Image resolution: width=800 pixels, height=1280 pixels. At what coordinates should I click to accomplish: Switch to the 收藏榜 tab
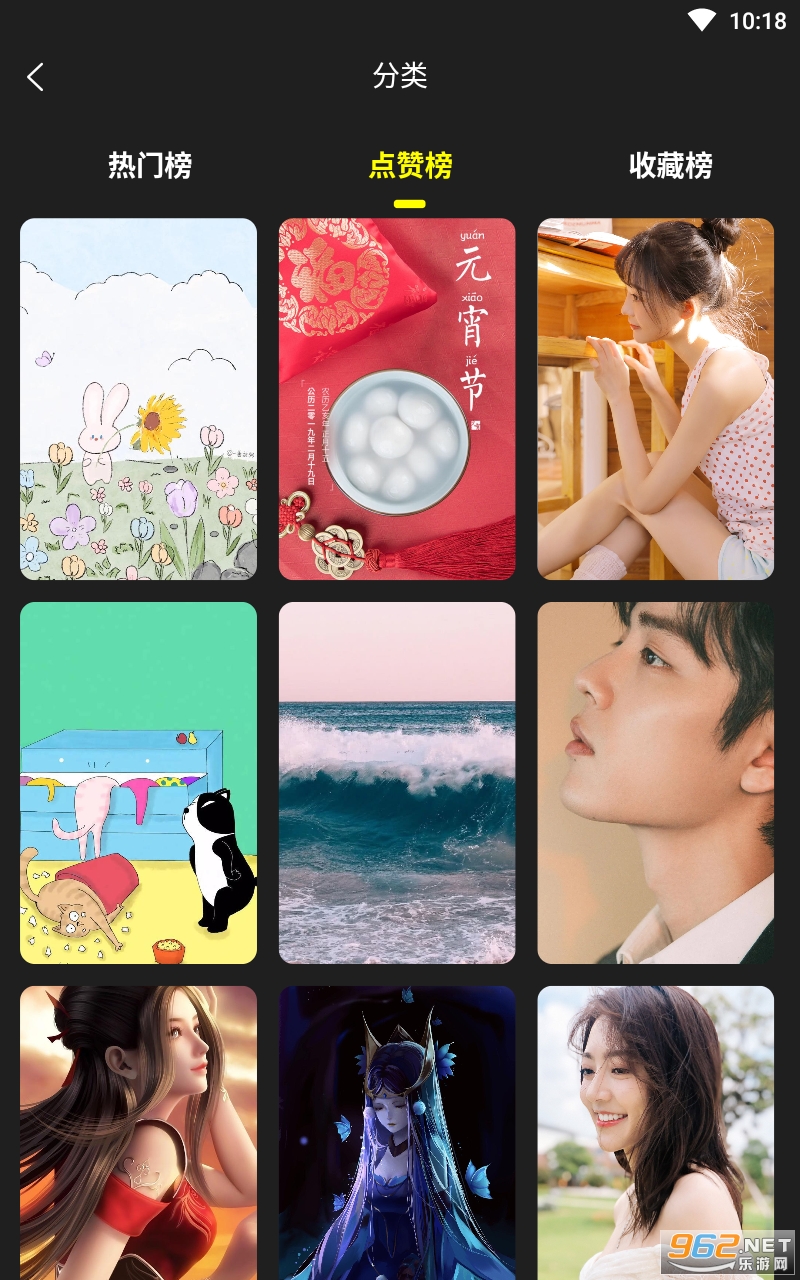(x=670, y=165)
